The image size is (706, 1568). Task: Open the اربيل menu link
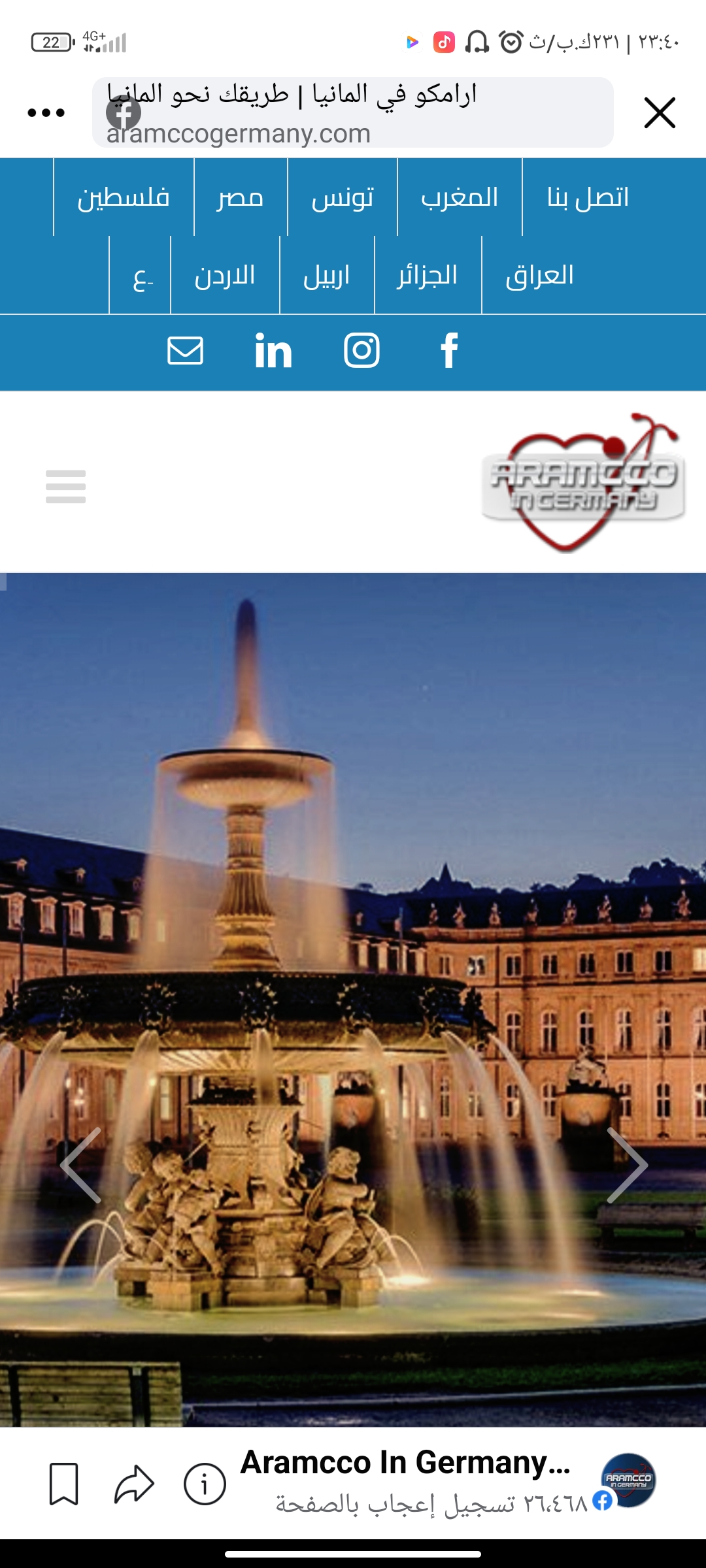pos(327,275)
